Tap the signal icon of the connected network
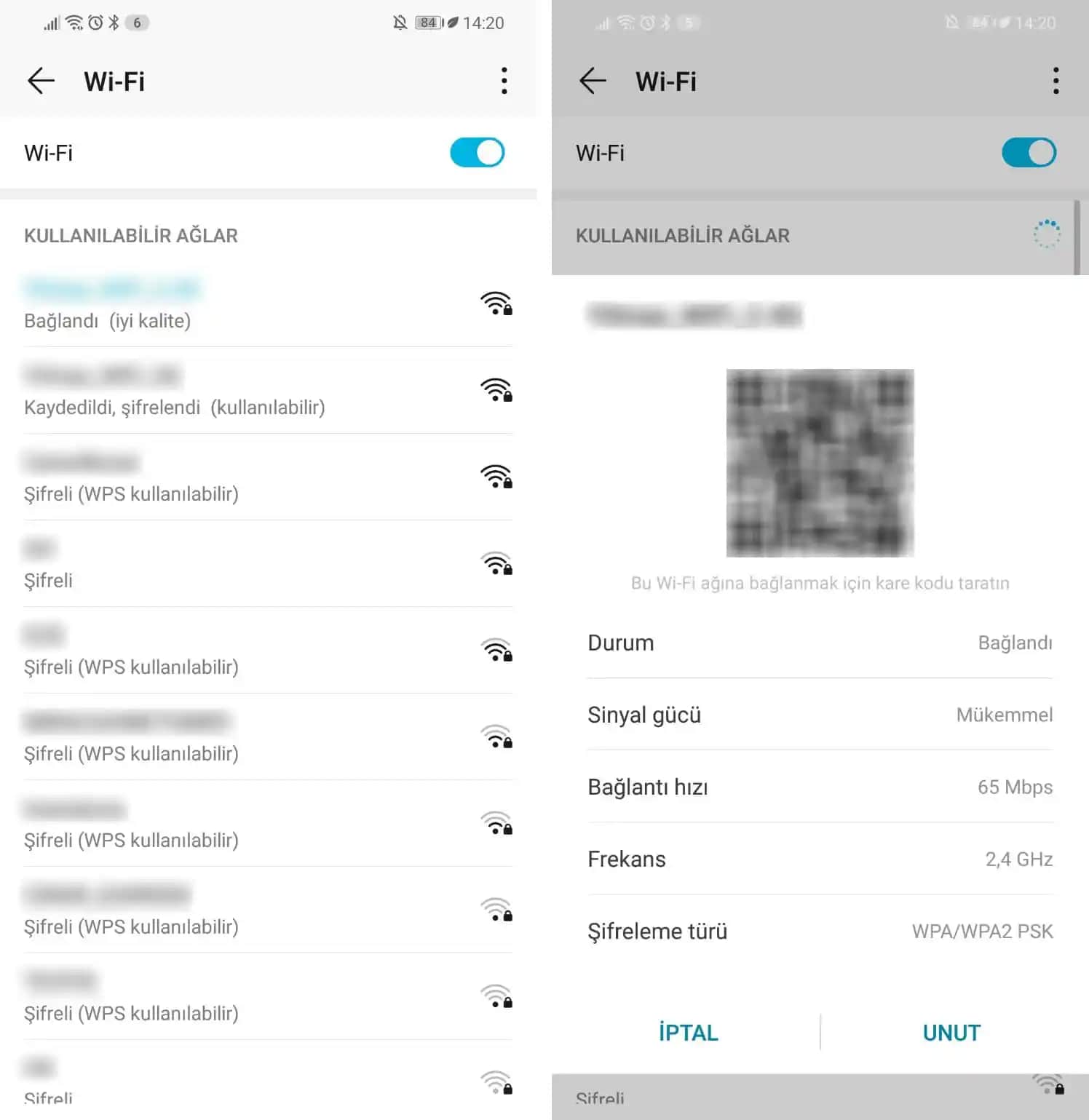 [497, 304]
